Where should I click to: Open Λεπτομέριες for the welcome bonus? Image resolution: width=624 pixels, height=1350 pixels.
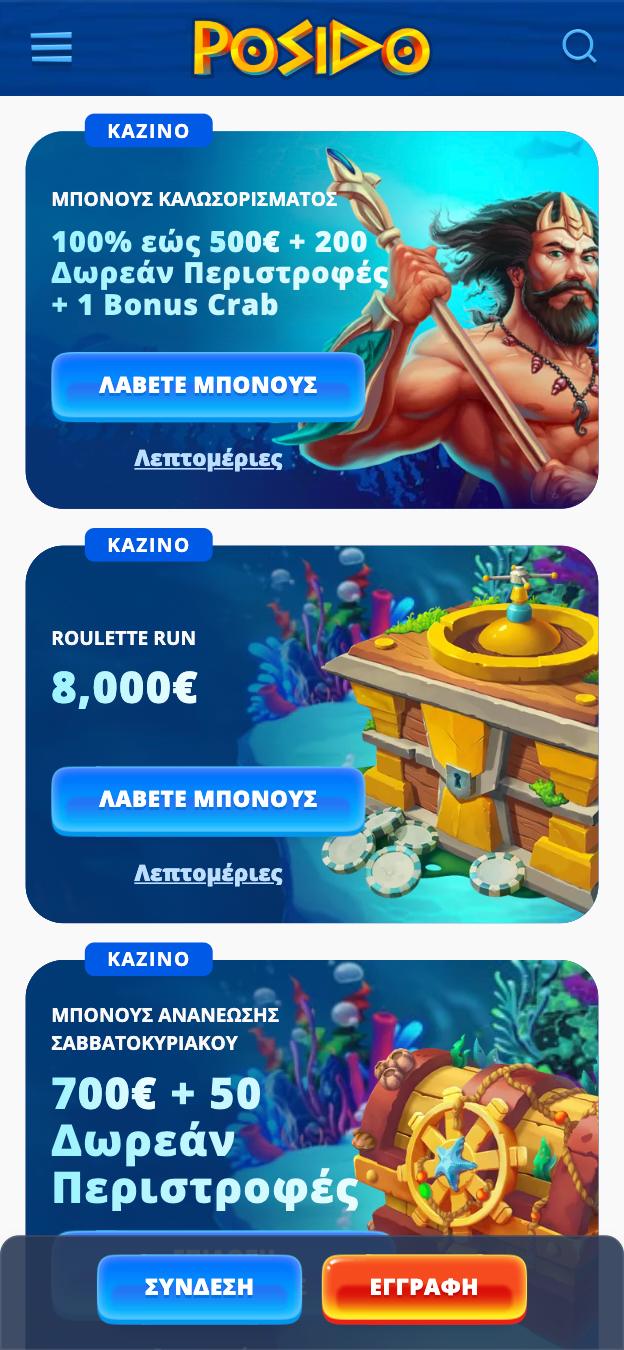pos(208,459)
